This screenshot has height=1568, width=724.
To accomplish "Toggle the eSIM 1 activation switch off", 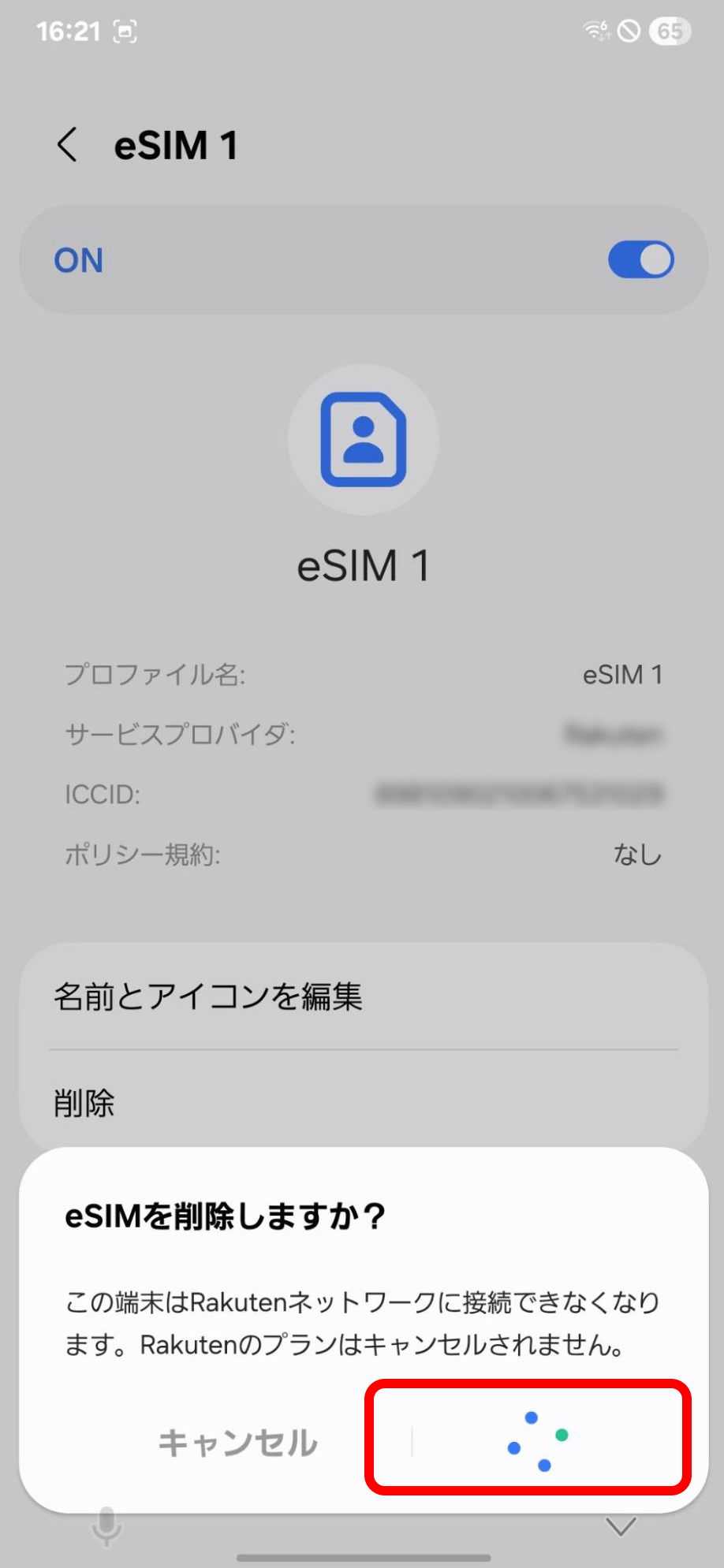I will [x=640, y=259].
